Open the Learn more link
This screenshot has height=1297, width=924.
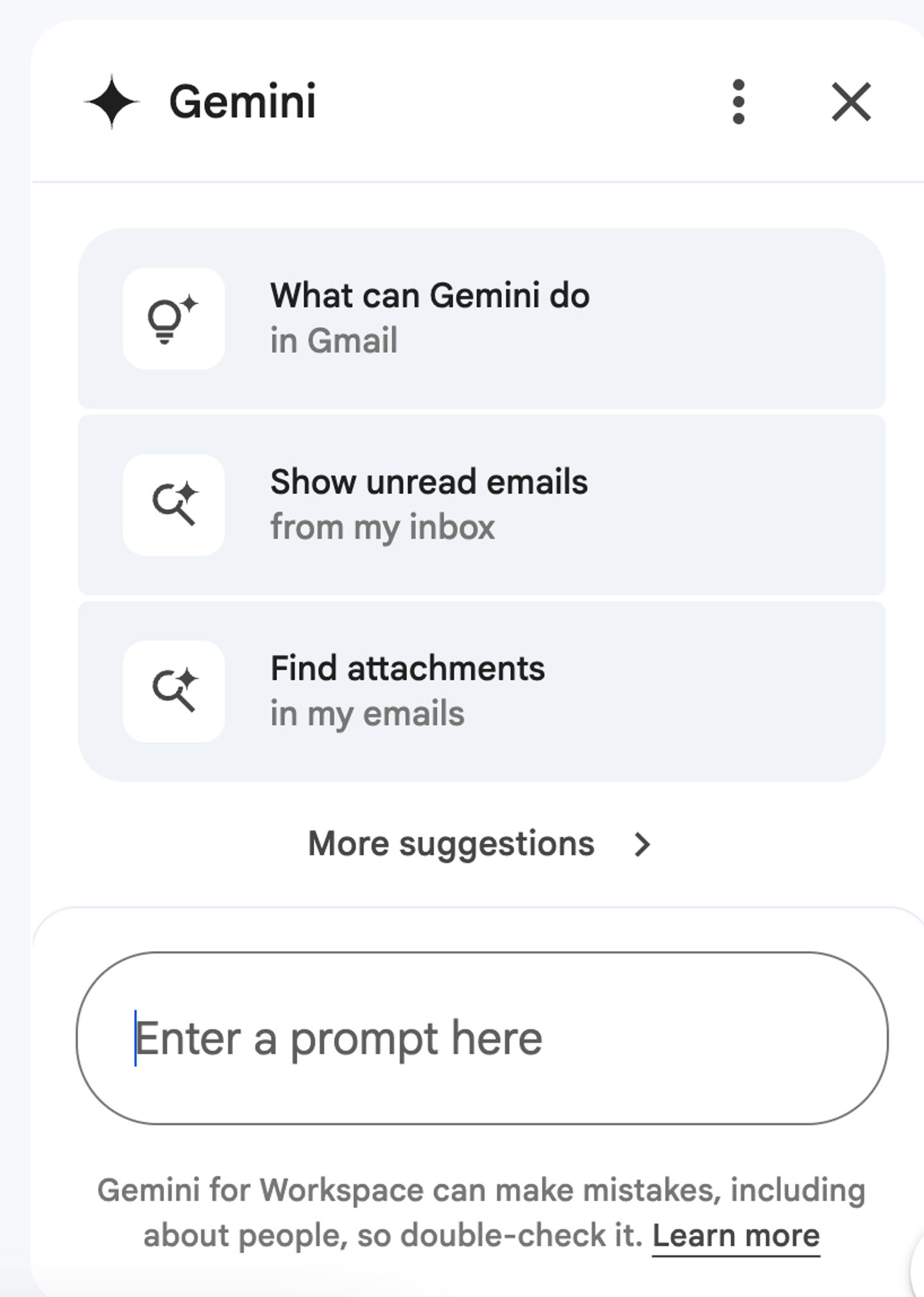[x=735, y=1235]
